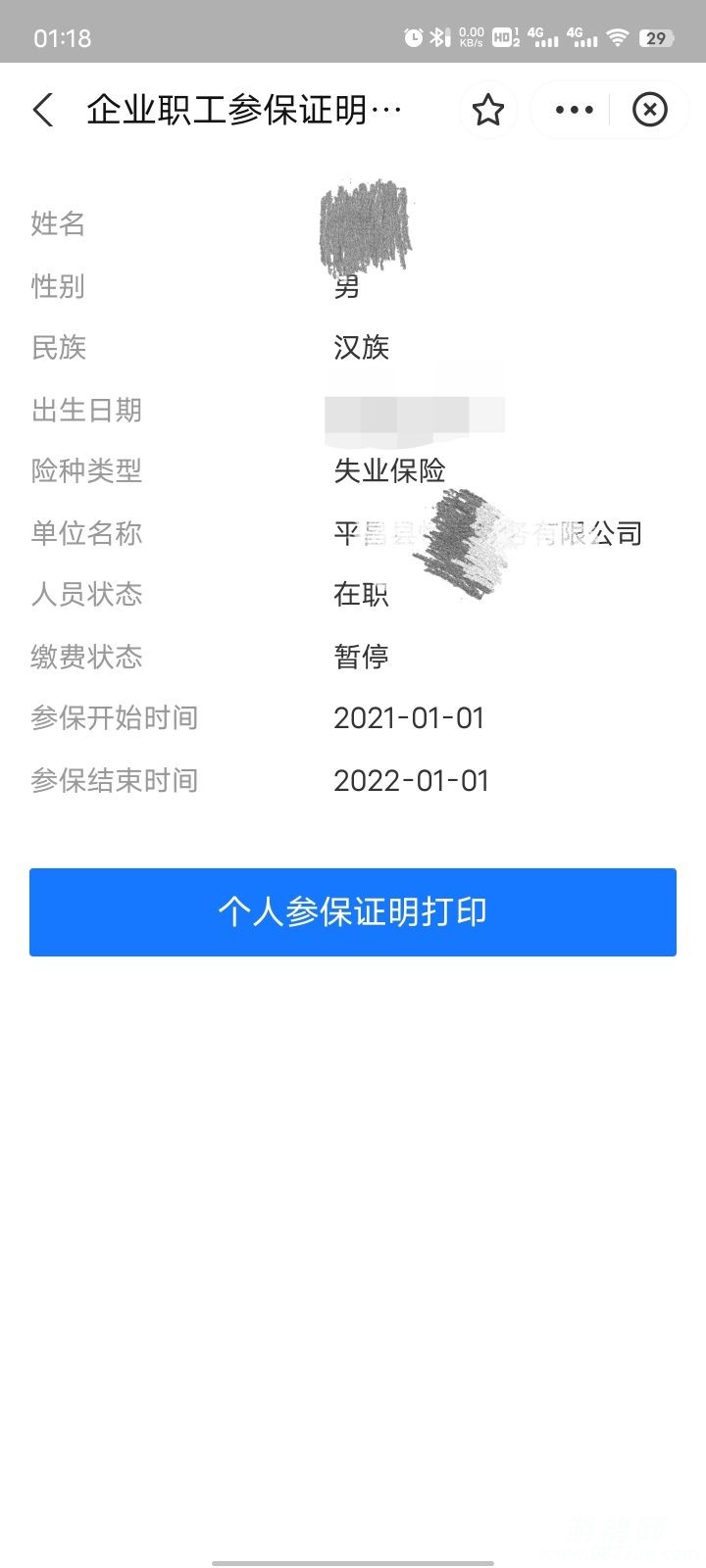Go back using the top-left arrow

(43, 110)
